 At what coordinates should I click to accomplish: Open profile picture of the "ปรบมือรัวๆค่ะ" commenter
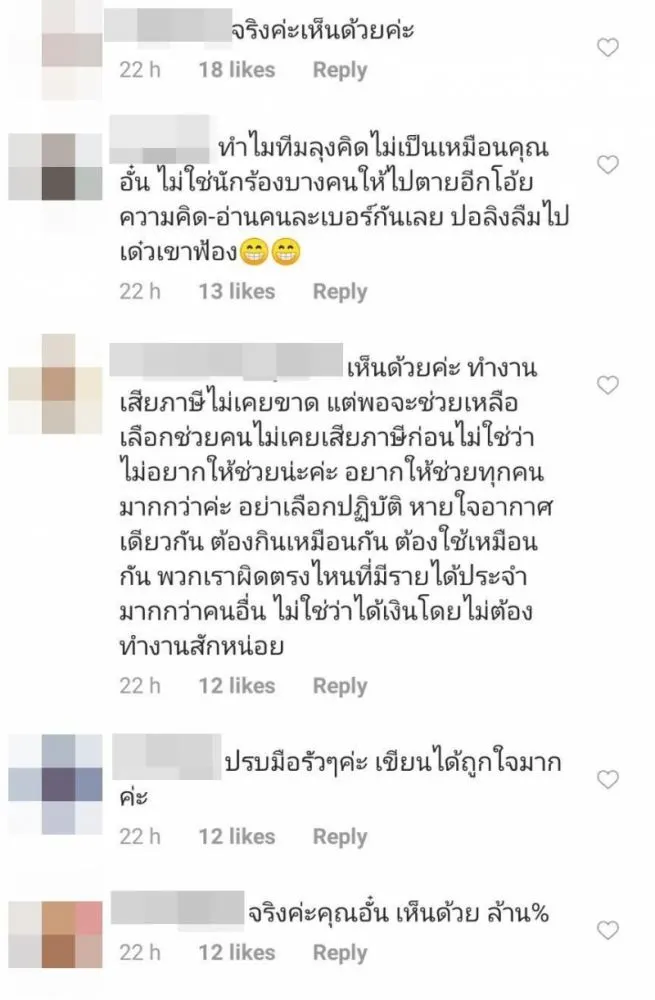click(56, 783)
